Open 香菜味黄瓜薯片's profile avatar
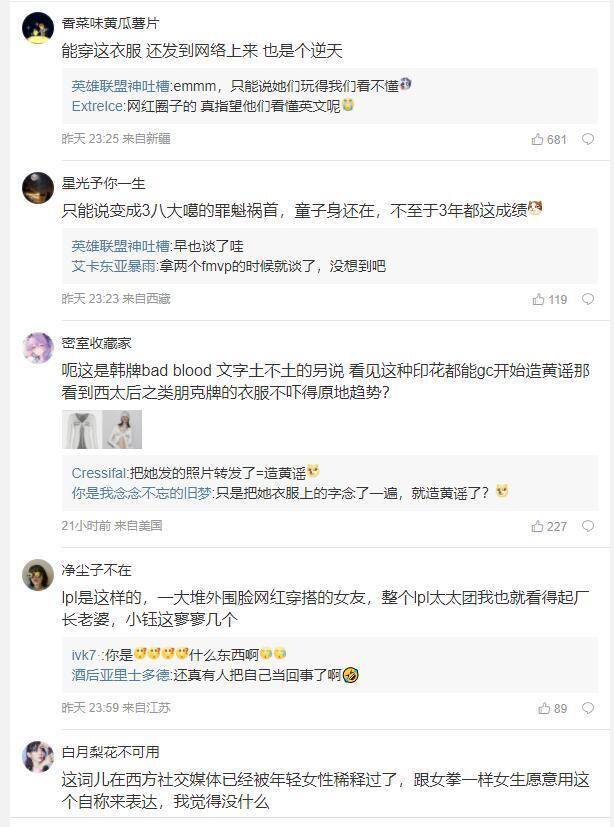614x827 pixels. pos(38,29)
